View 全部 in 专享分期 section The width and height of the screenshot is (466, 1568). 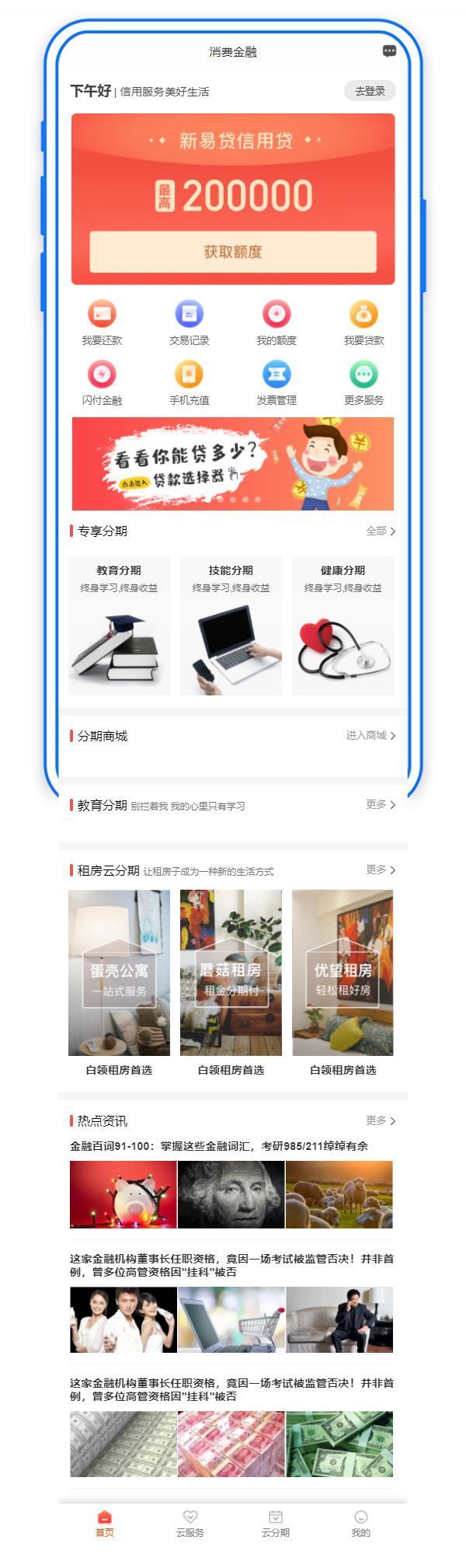pos(381,531)
